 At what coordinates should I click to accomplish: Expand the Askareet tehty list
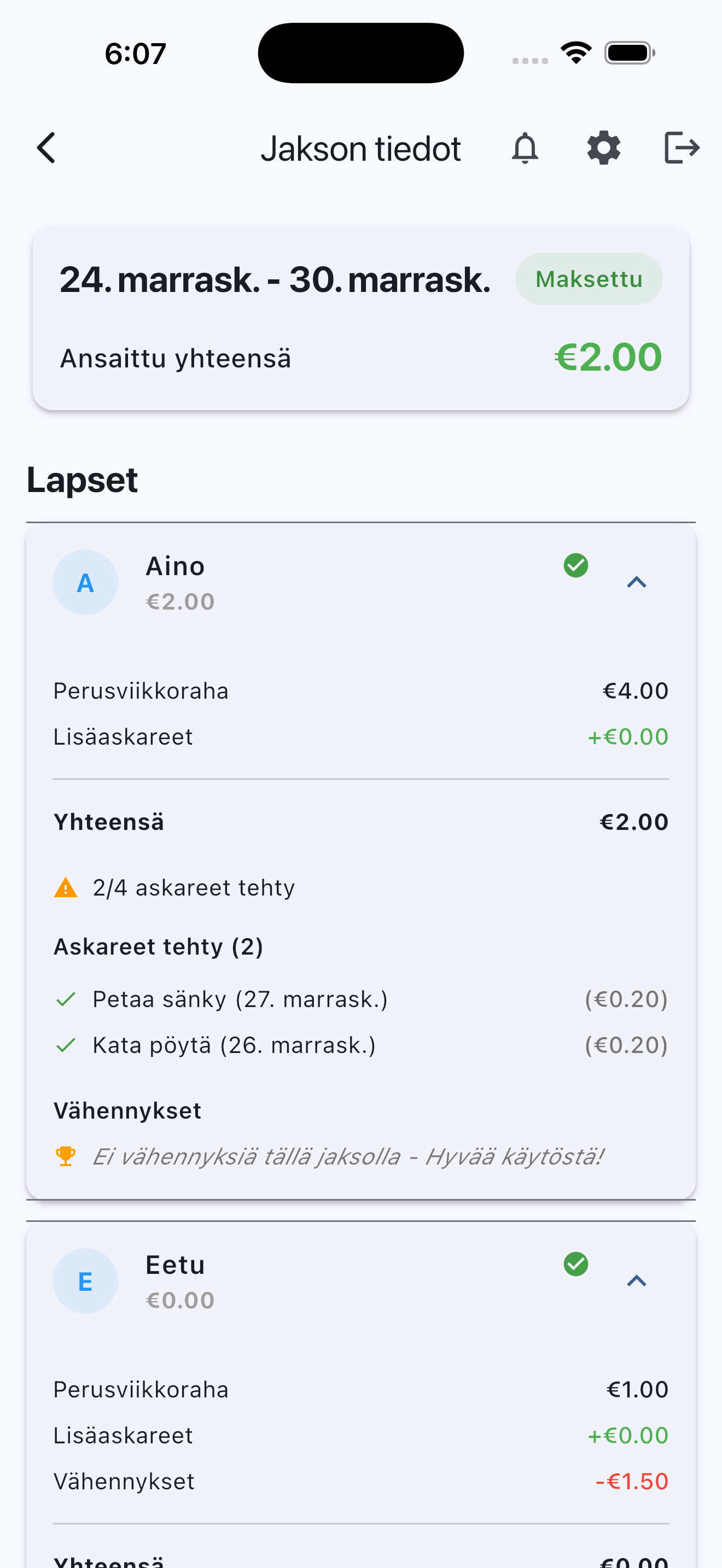coord(158,946)
